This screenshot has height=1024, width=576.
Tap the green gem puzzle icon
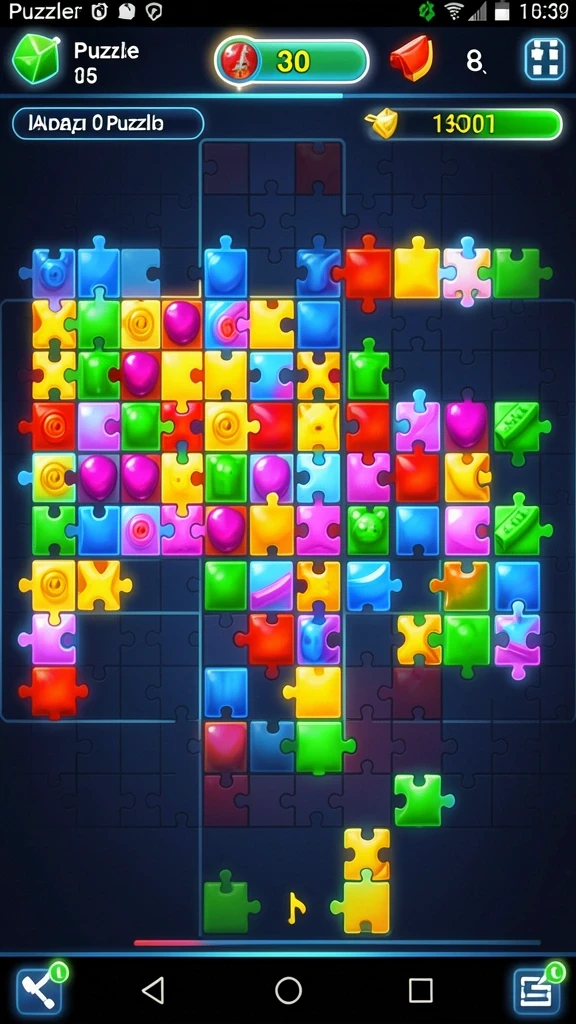point(37,59)
